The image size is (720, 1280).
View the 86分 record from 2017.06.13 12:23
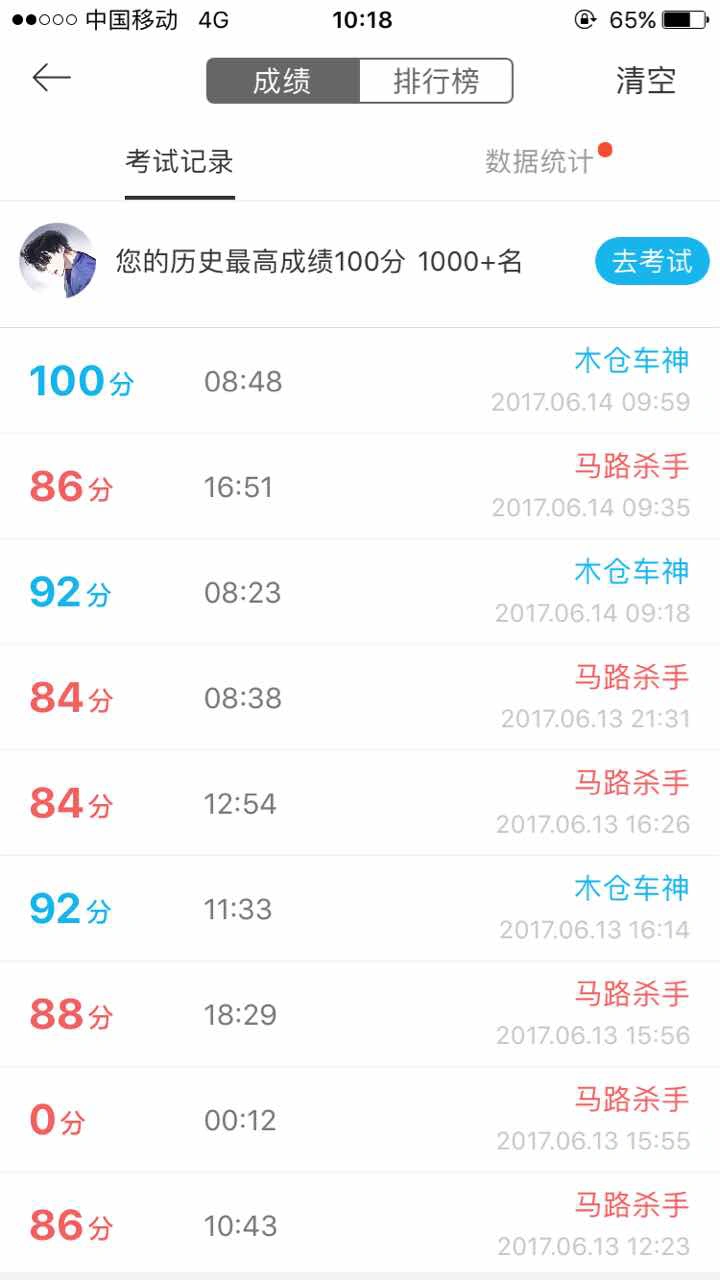pyautogui.click(x=360, y=1223)
